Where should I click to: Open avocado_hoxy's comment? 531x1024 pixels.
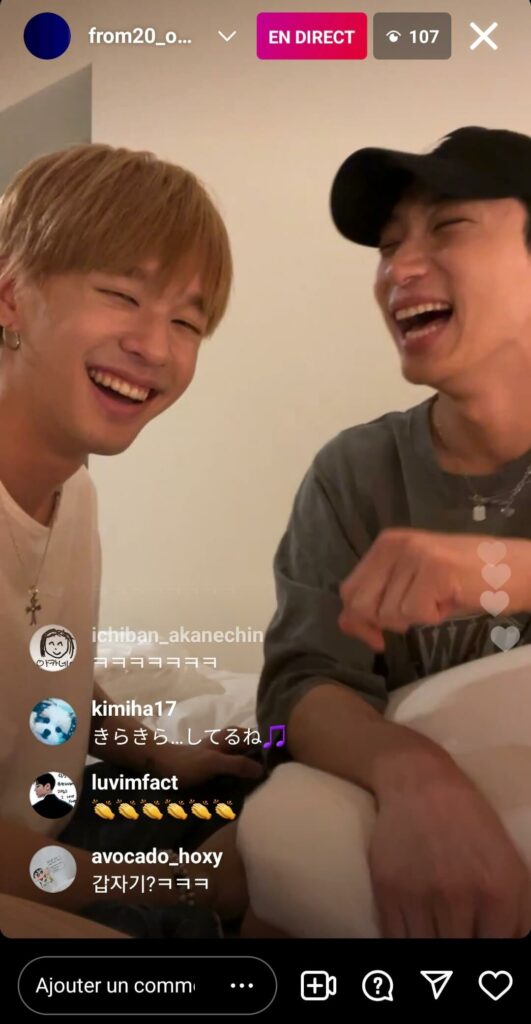[x=126, y=869]
